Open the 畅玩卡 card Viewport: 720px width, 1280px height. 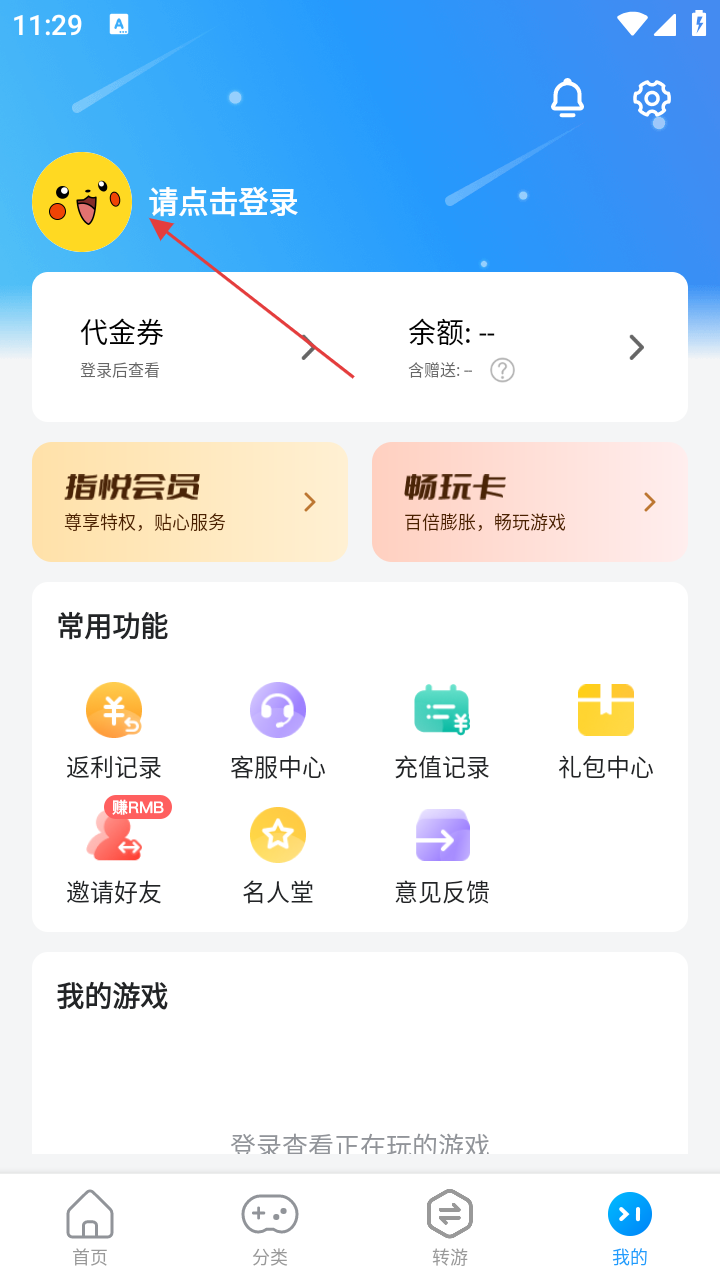(x=529, y=502)
